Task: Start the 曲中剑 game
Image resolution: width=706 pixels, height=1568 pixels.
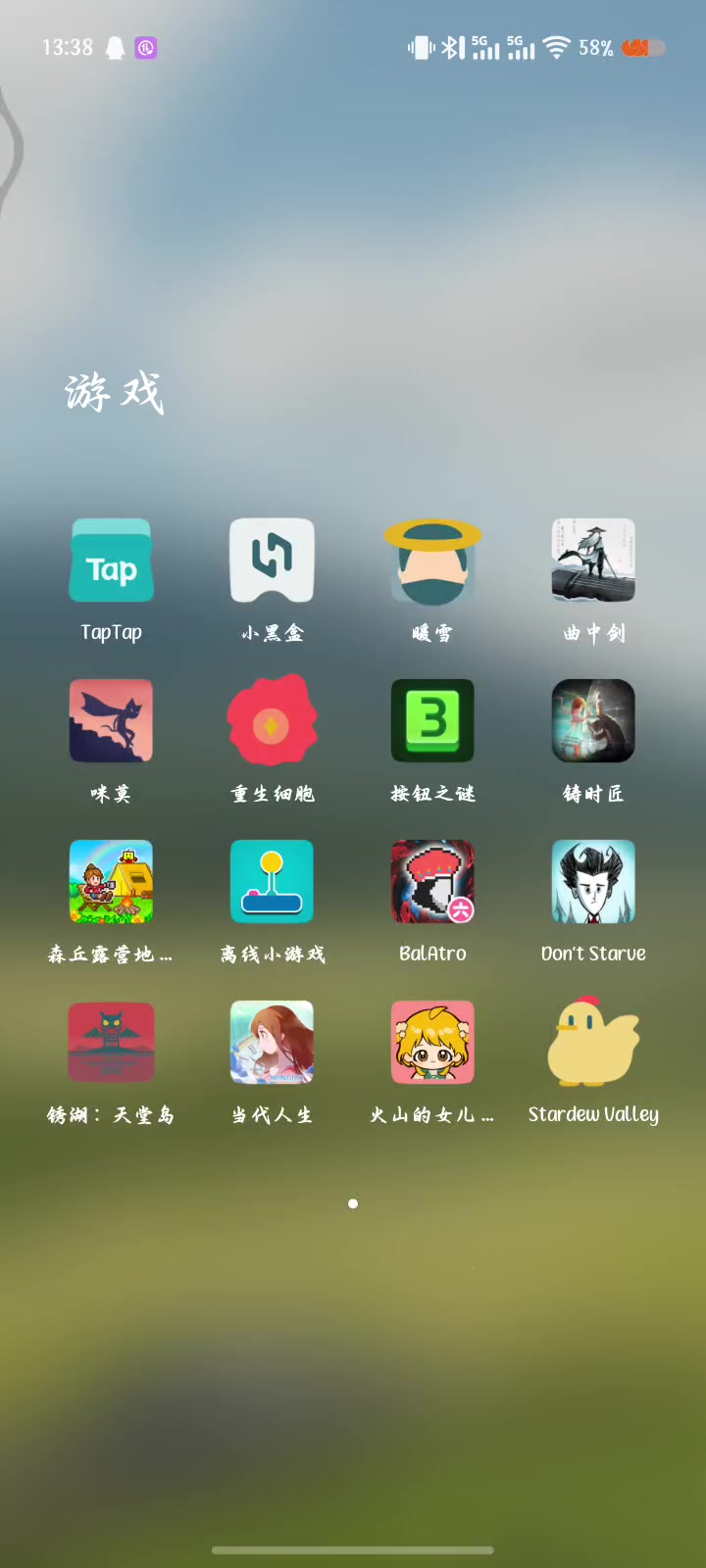Action: pyautogui.click(x=593, y=561)
